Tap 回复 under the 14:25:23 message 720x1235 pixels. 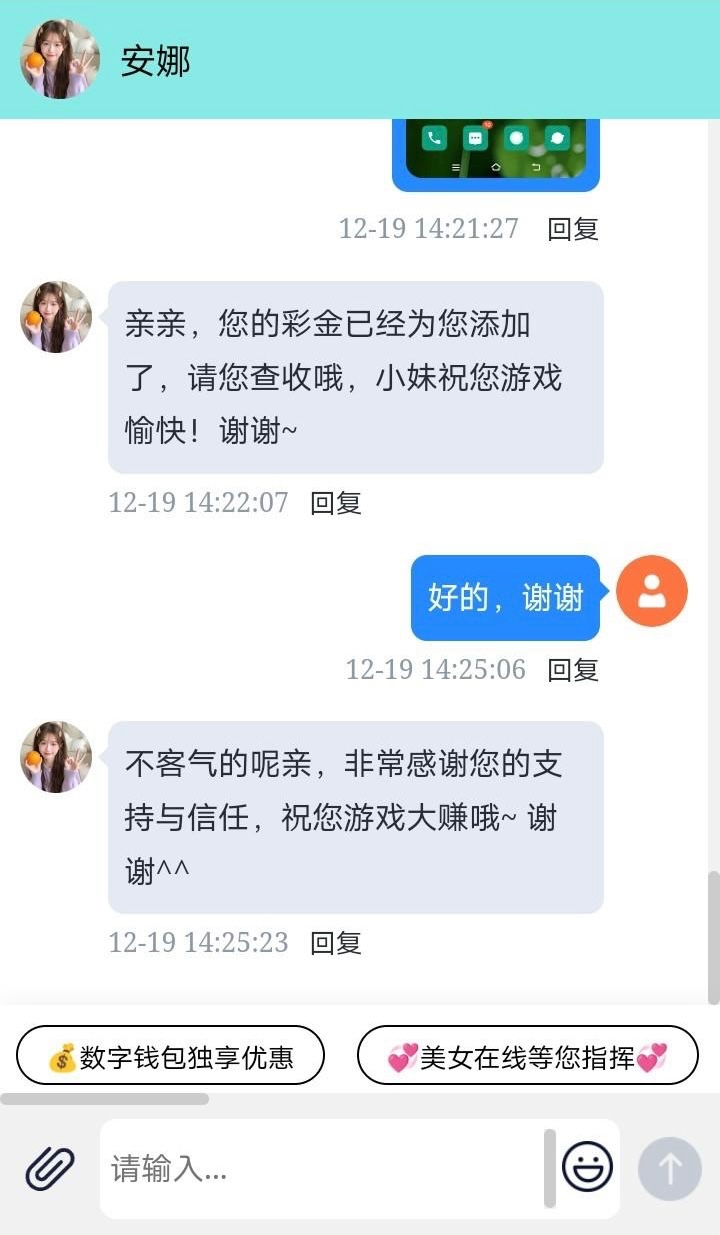pyautogui.click(x=335, y=943)
